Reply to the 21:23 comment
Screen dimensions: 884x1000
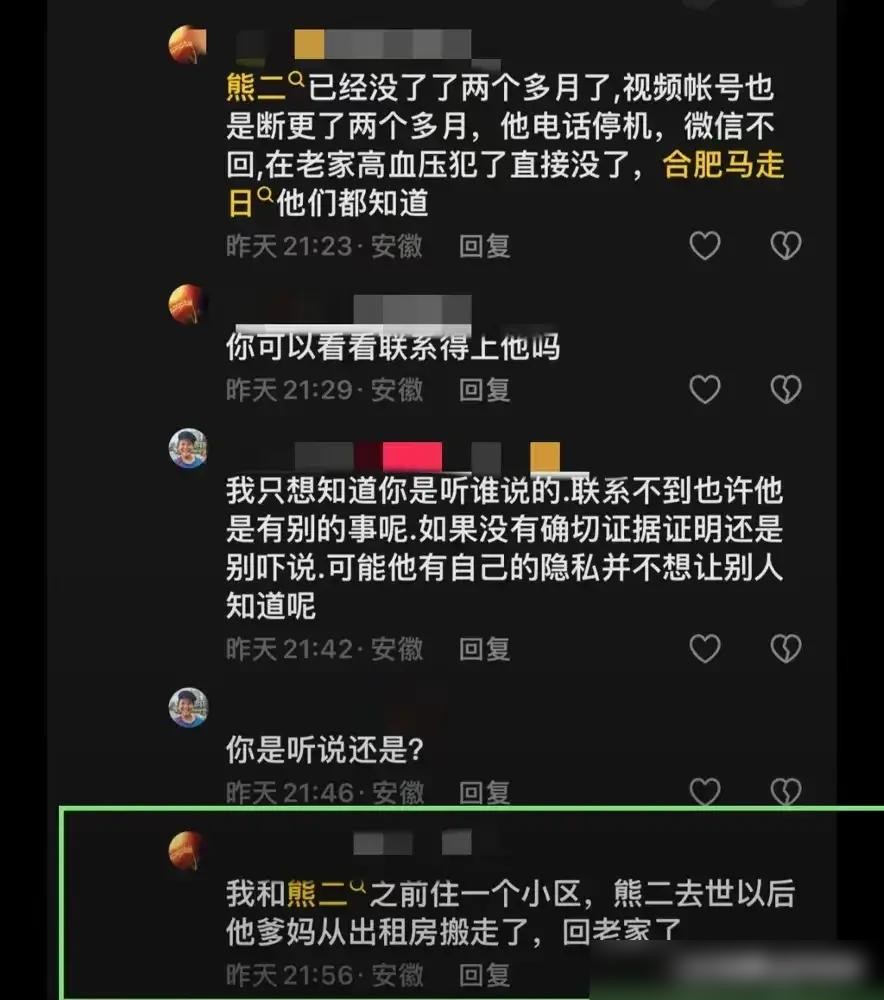(x=484, y=246)
